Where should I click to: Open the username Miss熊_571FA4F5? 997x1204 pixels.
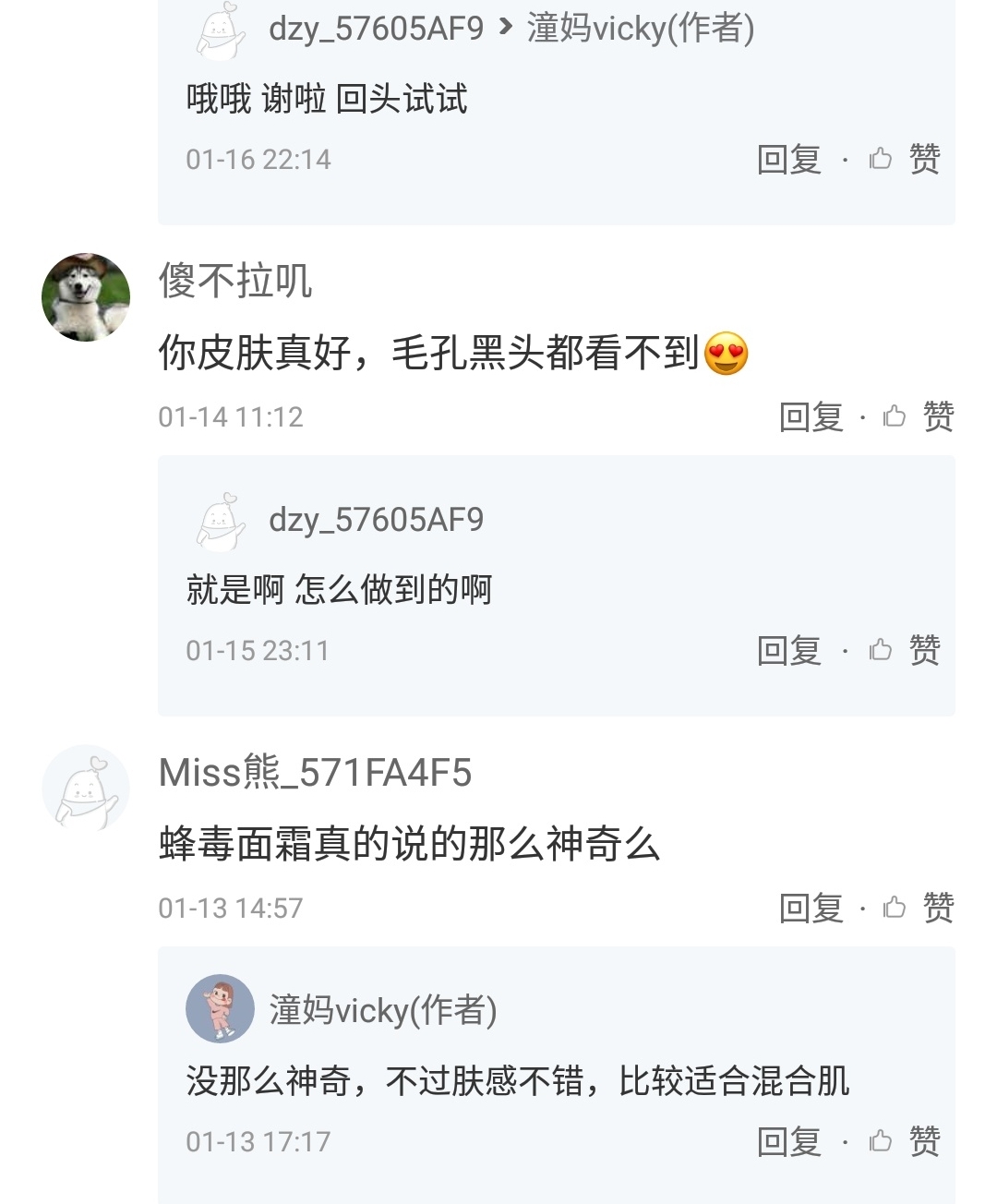315,773
